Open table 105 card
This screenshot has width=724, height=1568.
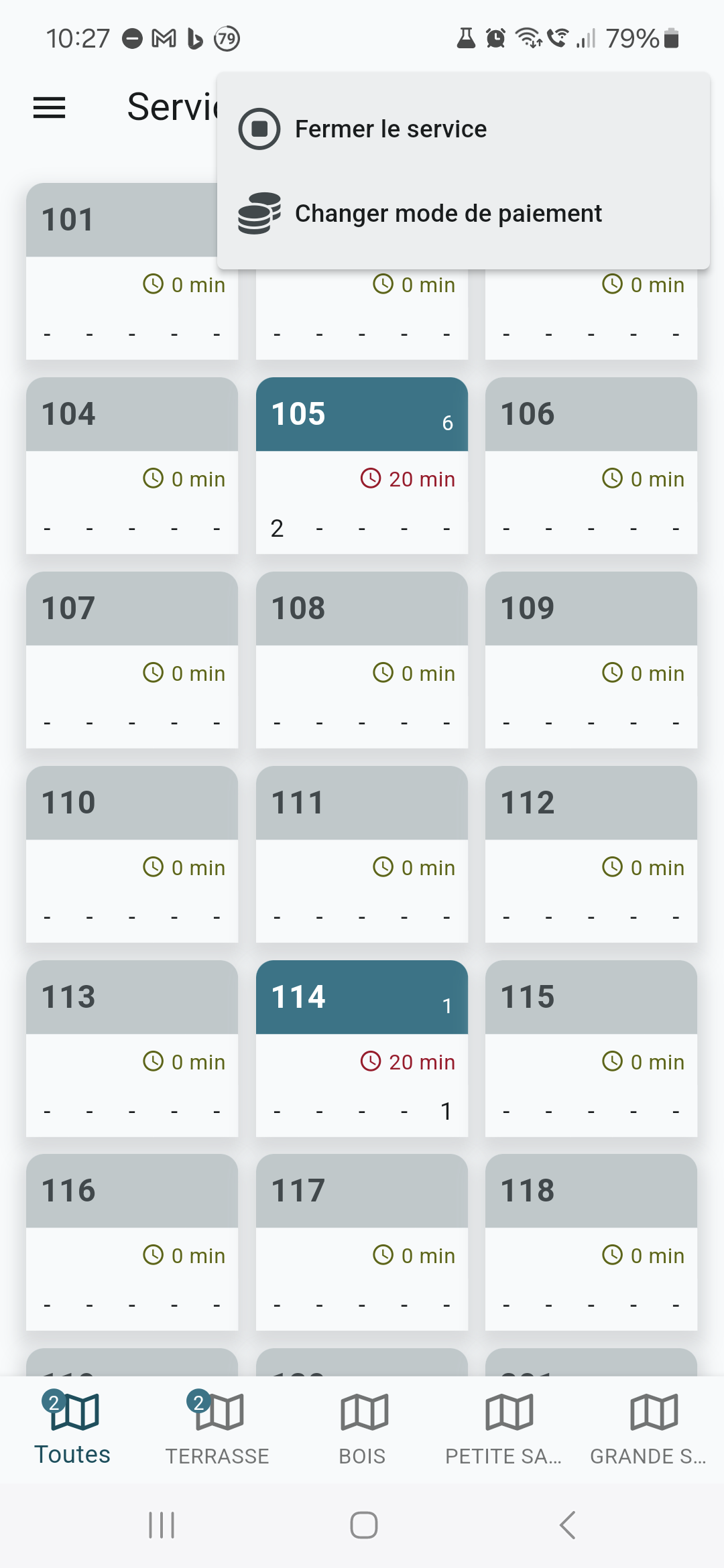click(361, 466)
